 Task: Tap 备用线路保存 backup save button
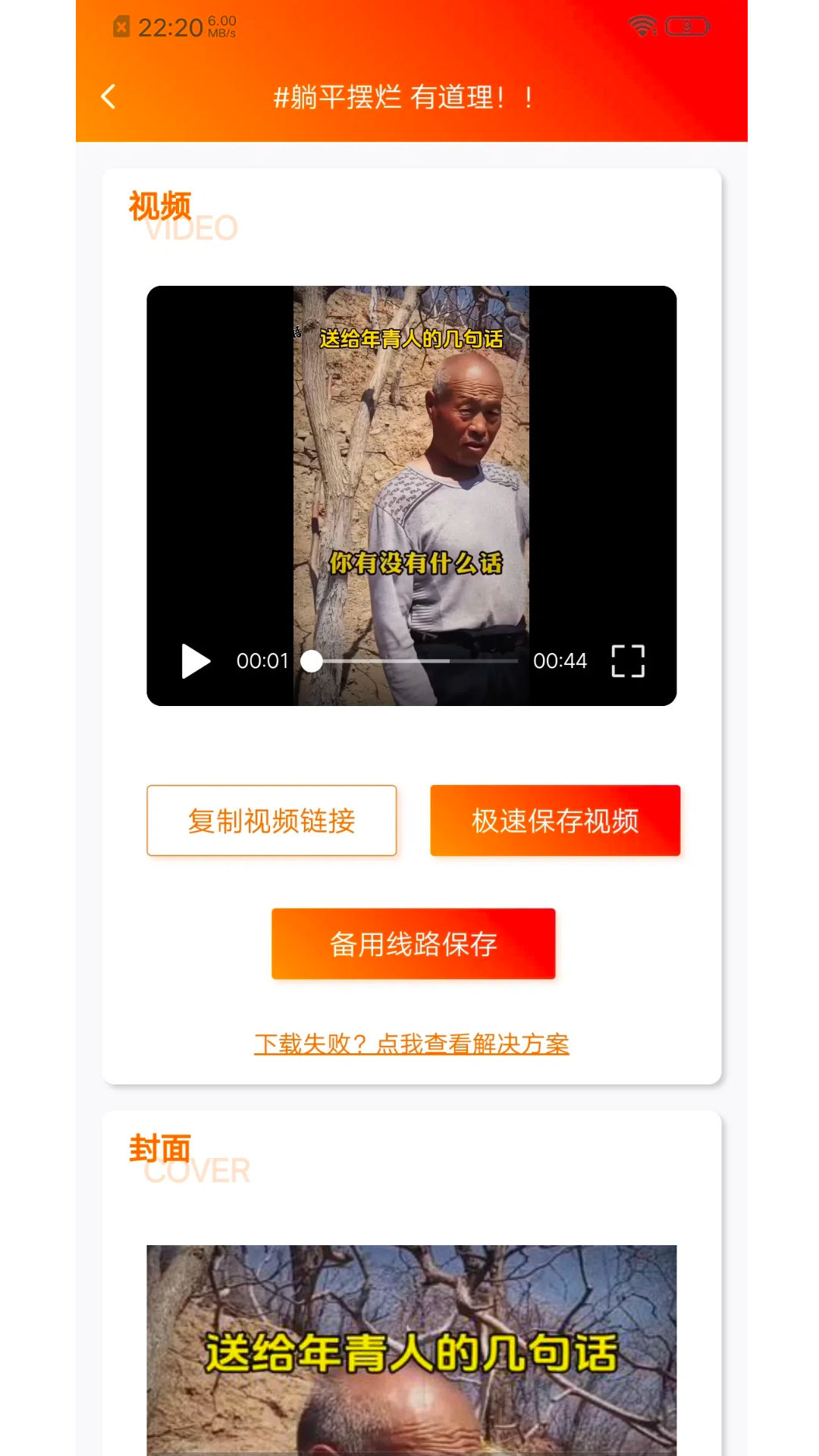pos(413,943)
